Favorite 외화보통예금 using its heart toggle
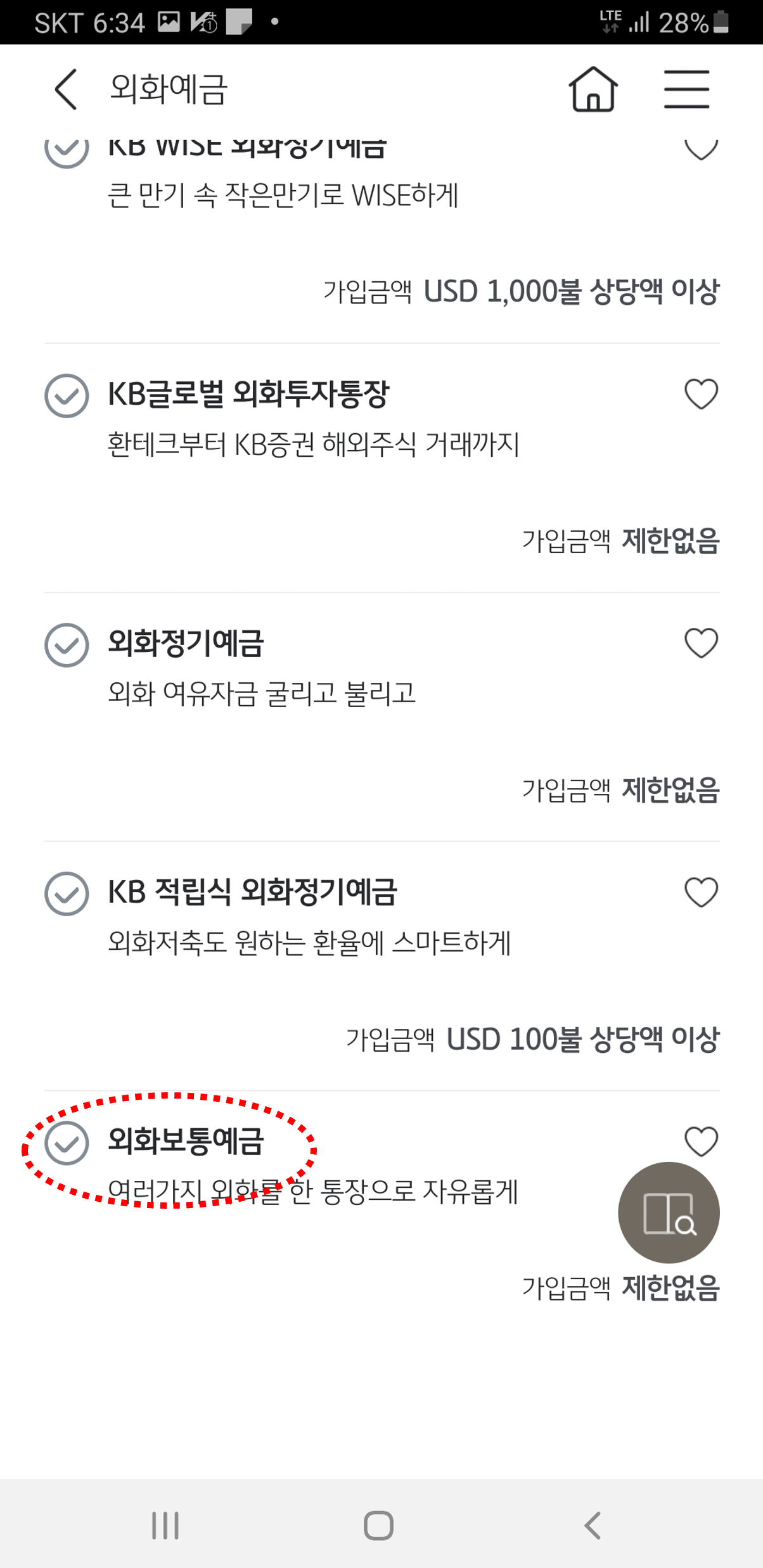The width and height of the screenshot is (763, 1568). coord(701,1141)
